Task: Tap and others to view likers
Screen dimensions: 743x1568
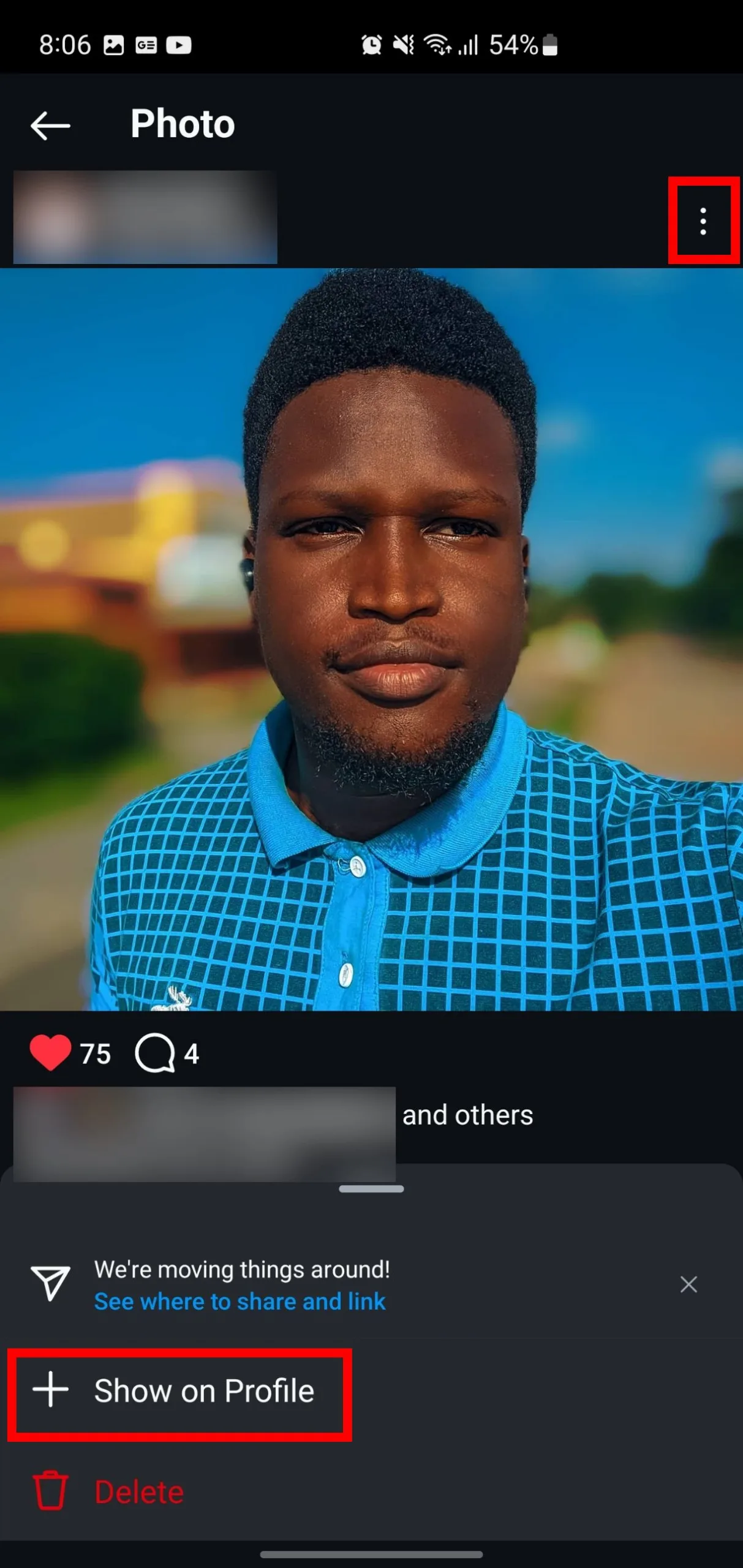Action: (x=467, y=1115)
